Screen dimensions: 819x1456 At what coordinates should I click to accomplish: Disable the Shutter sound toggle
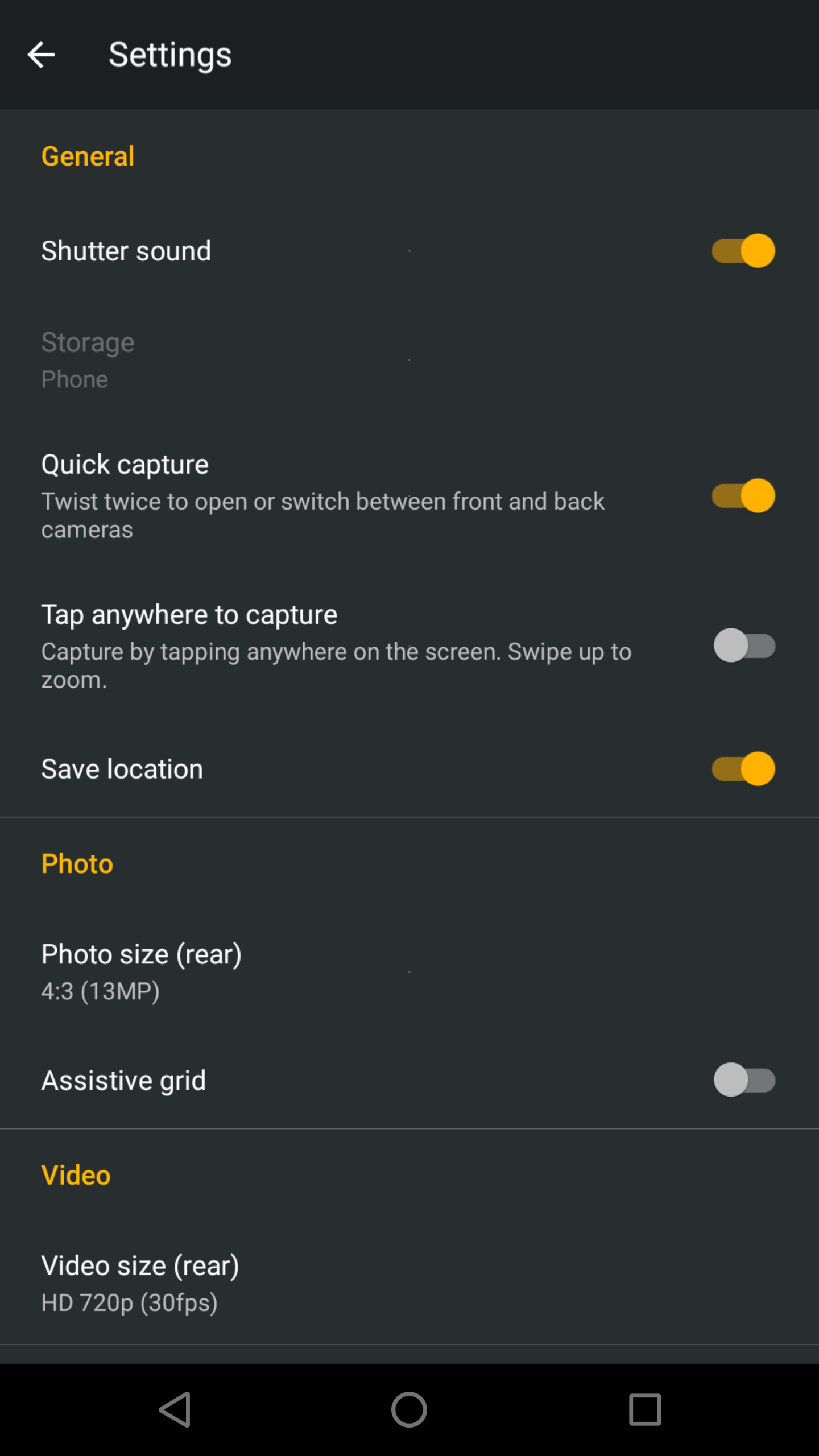click(x=742, y=250)
